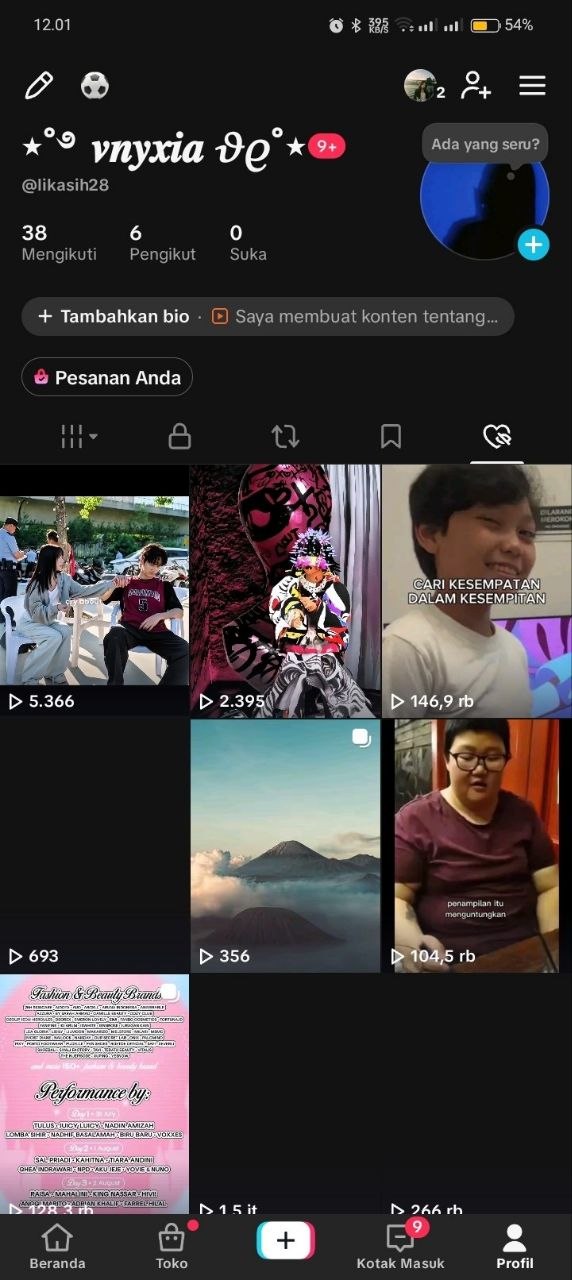572x1280 pixels.
Task: Open Pesanan Anda
Action: [107, 377]
